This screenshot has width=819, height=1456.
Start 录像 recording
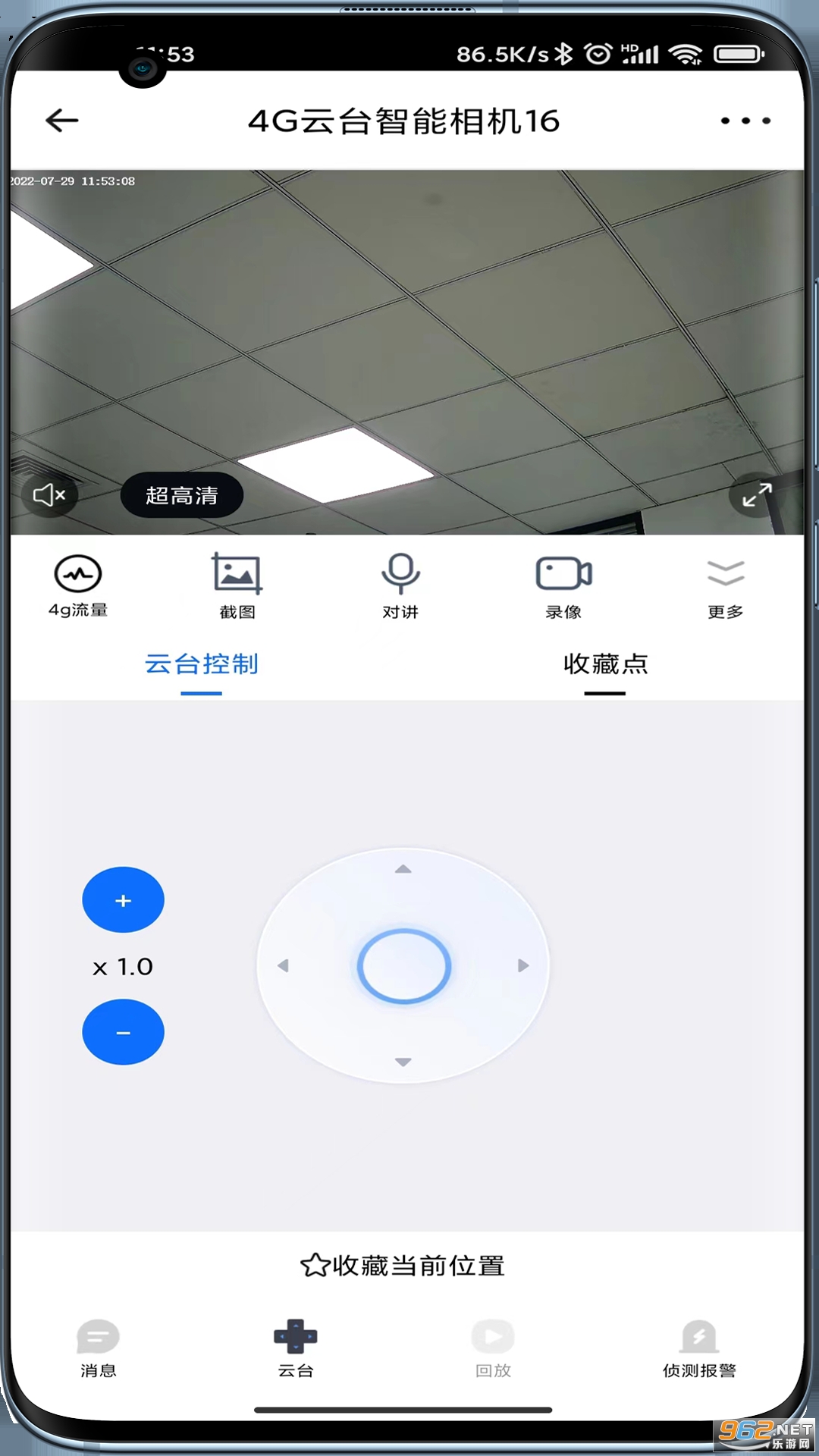pos(563,585)
